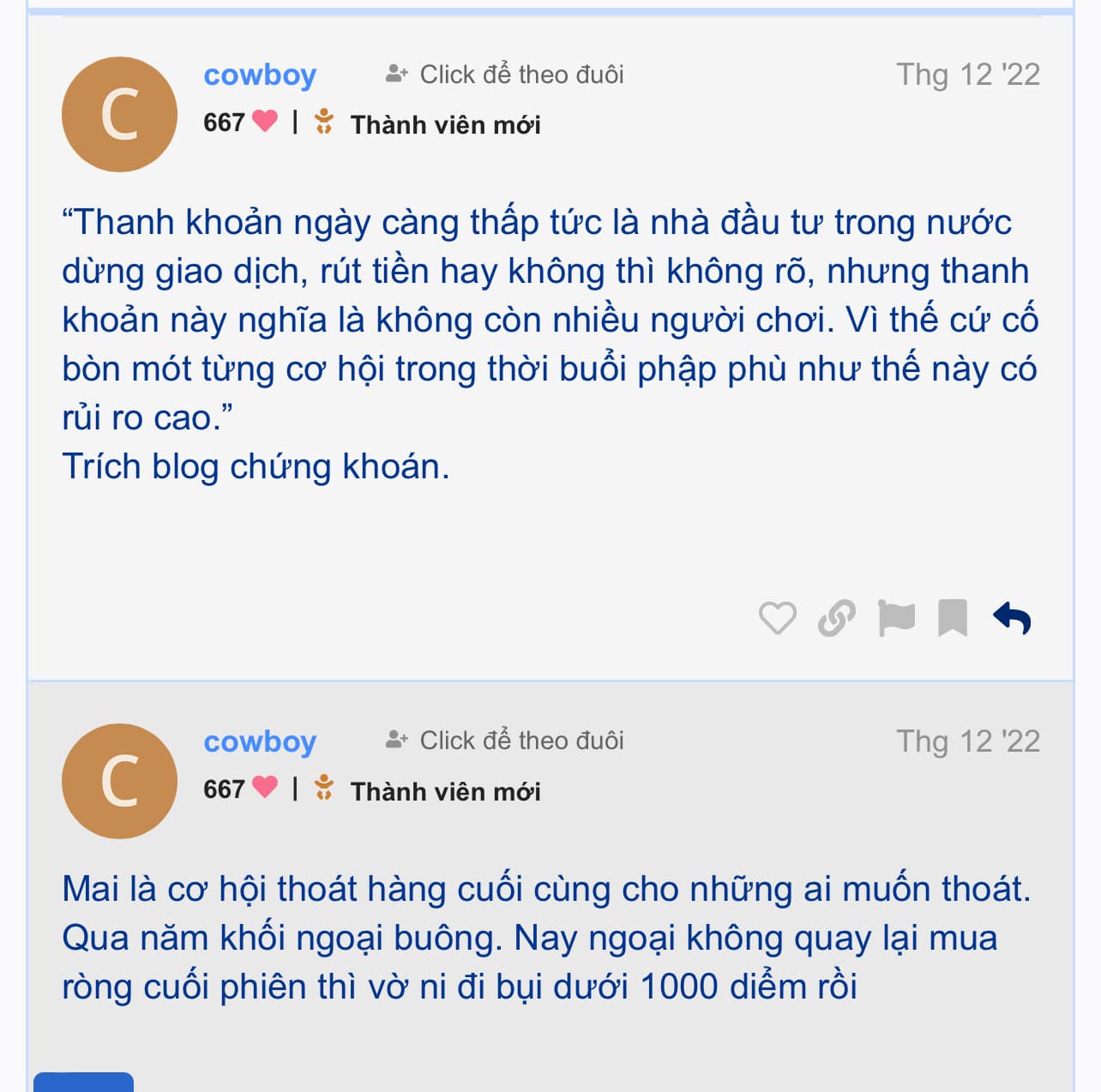Open cowboy's profile from first post username
The image size is (1101, 1092).
pyautogui.click(x=260, y=75)
